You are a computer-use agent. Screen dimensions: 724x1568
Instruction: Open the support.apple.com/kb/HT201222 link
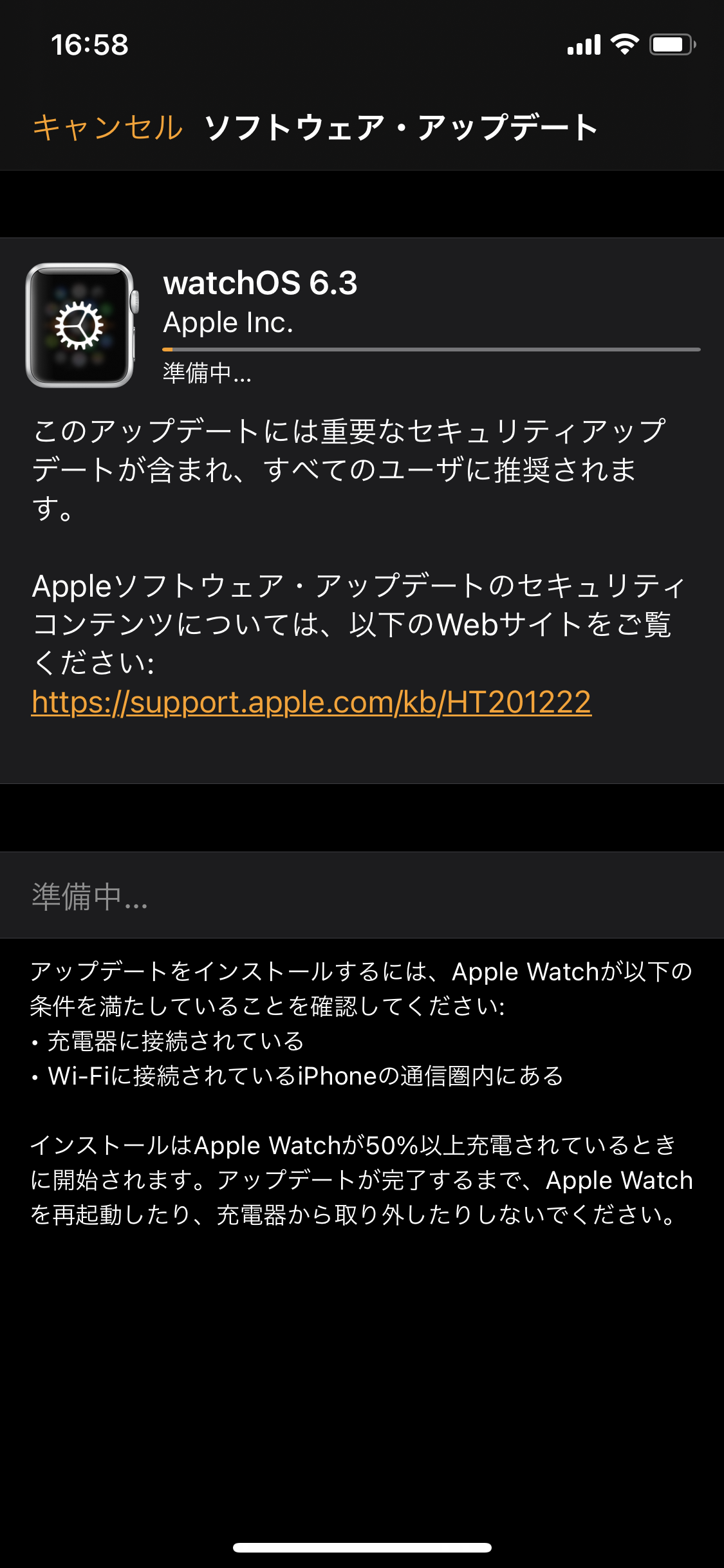[311, 702]
